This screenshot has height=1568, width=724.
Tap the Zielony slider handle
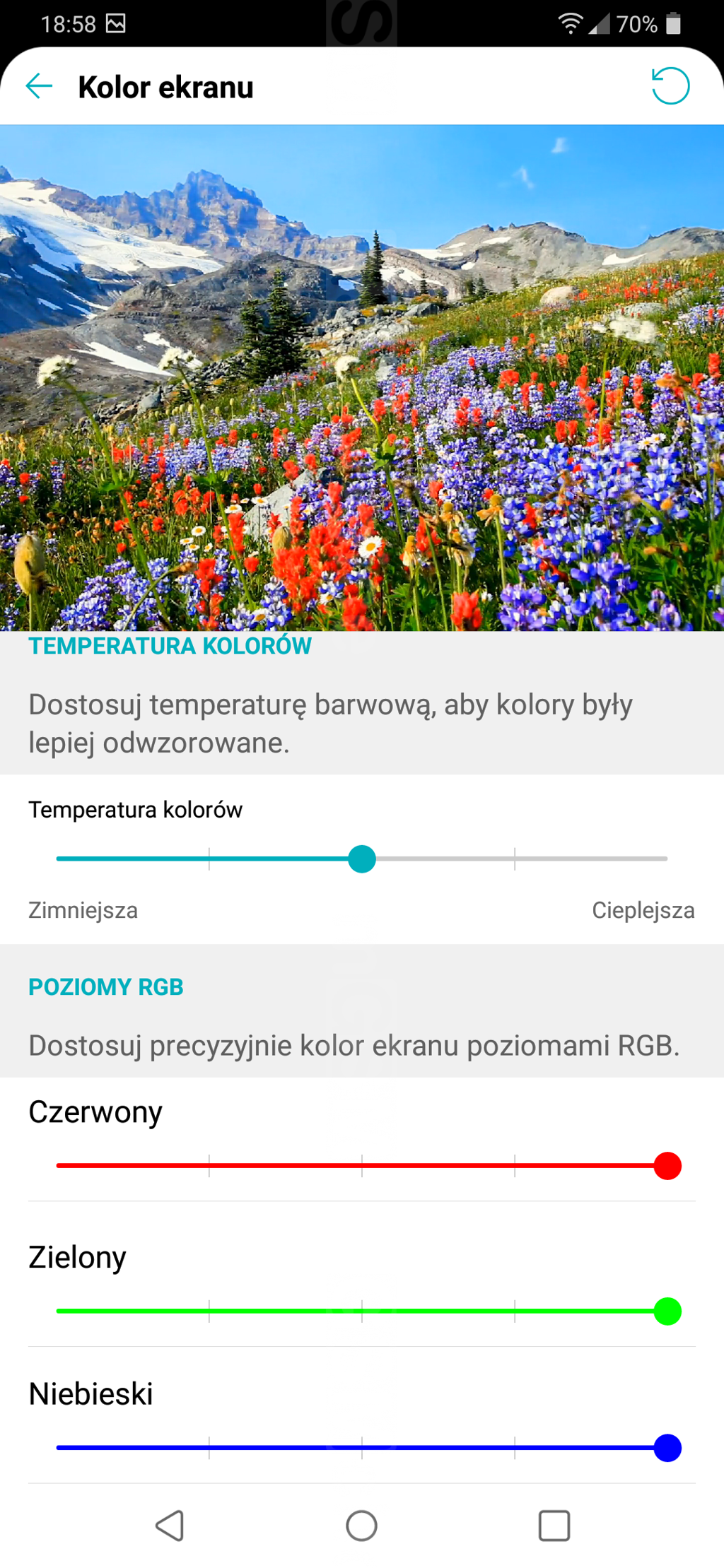coord(667,1311)
